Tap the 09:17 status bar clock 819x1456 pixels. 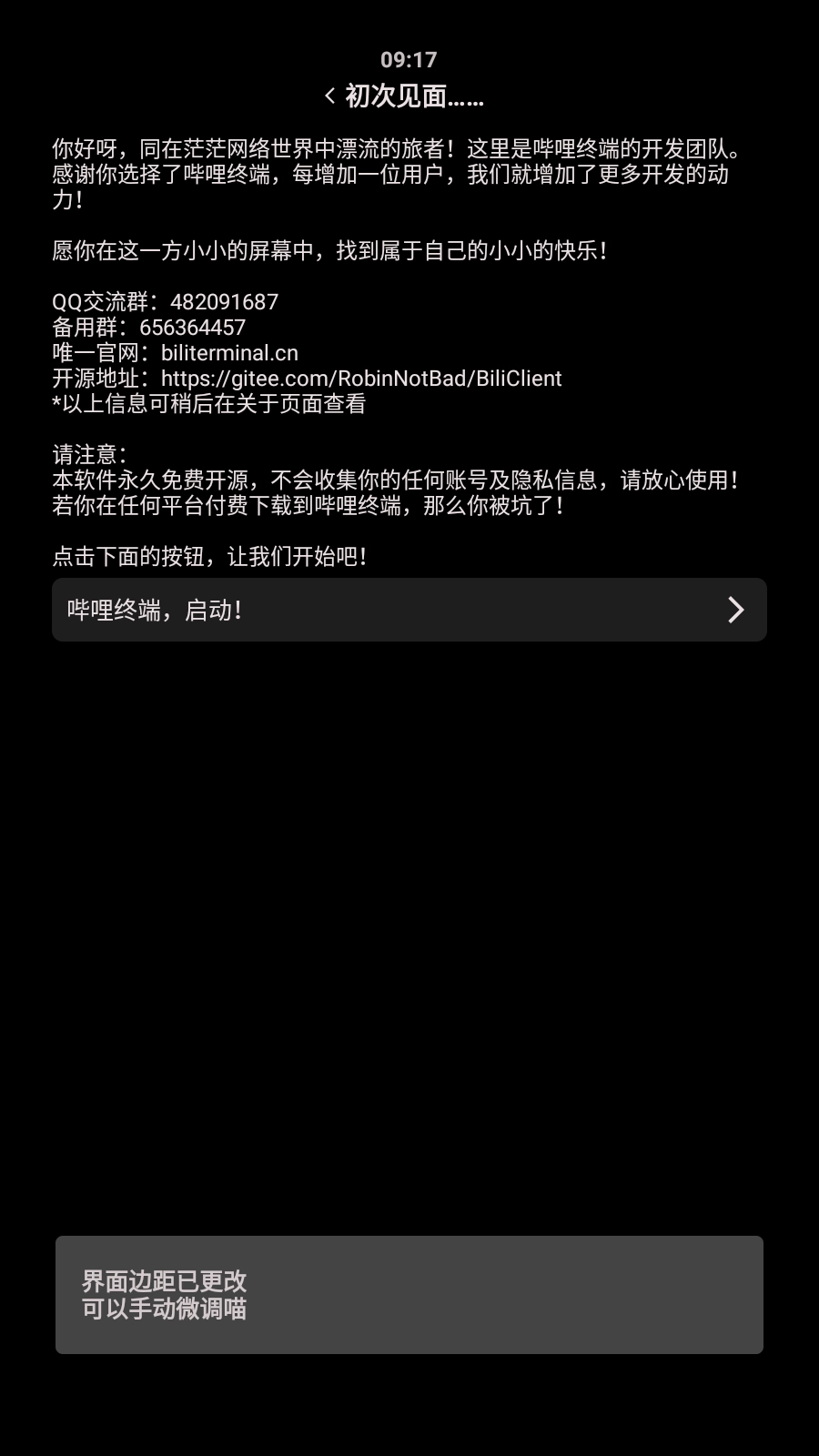coord(409,59)
